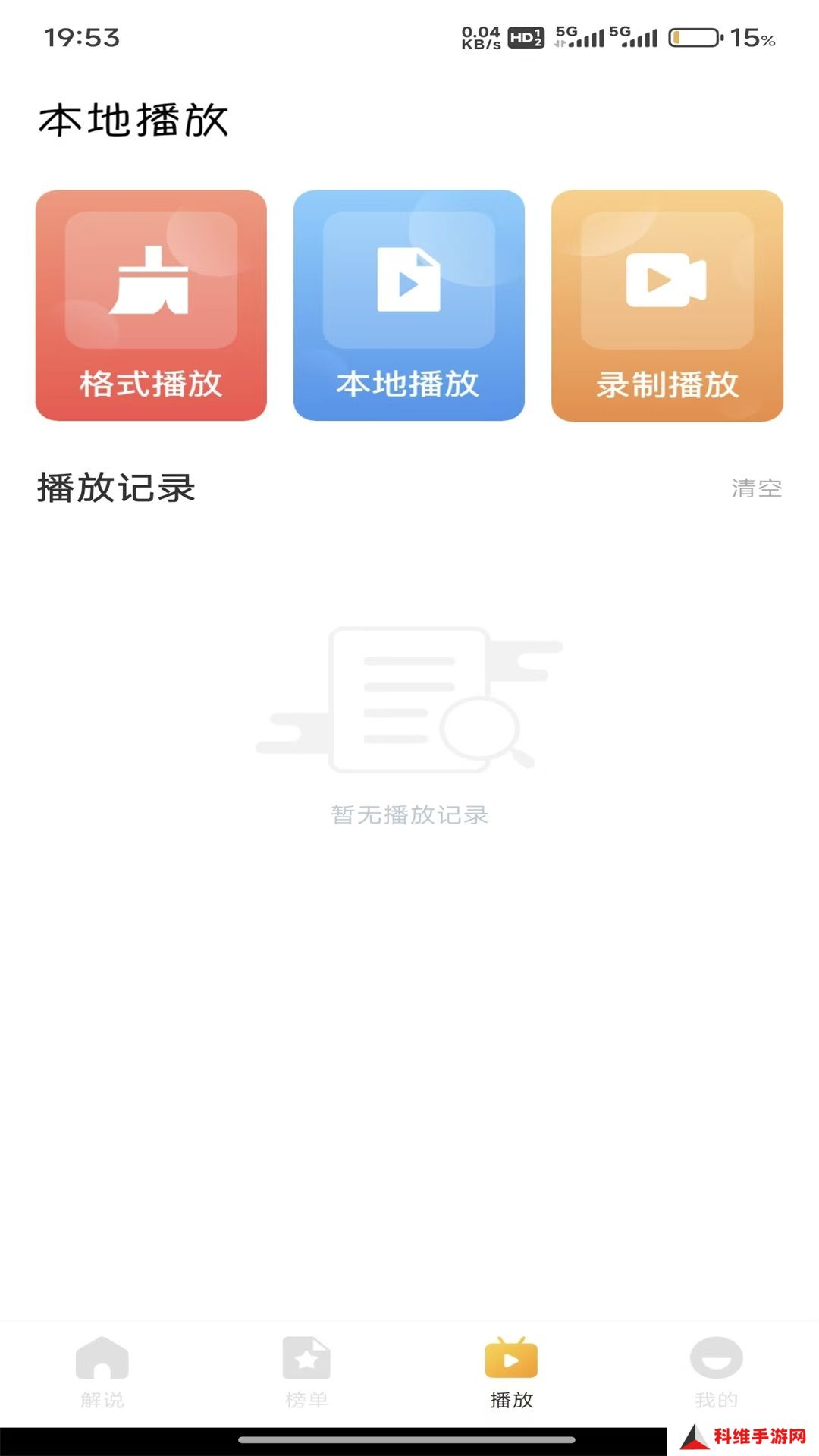The width and height of the screenshot is (819, 1456).
Task: Open the blue 本地播放 card
Action: pos(409,305)
